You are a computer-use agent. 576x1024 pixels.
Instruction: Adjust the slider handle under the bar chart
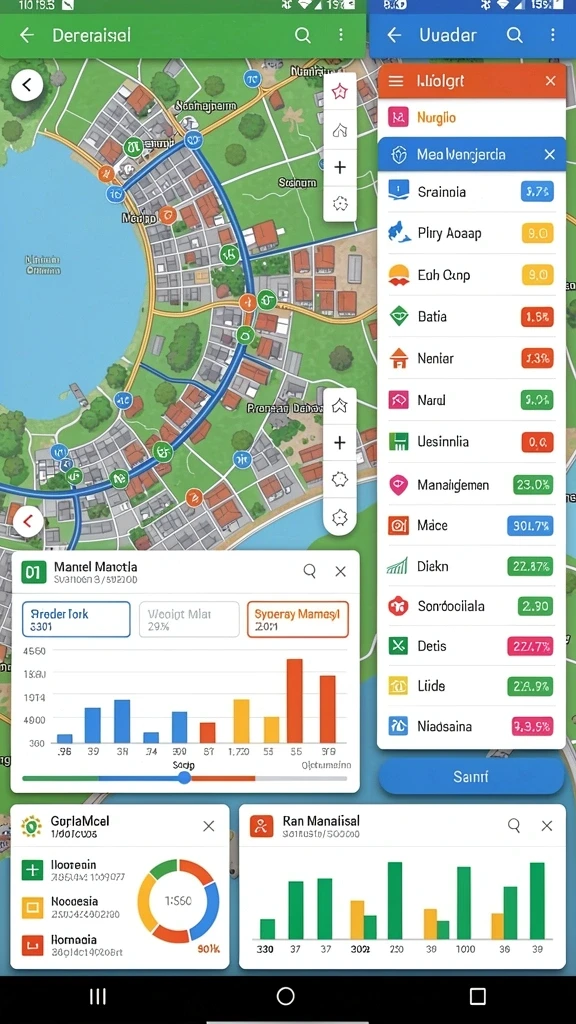pyautogui.click(x=185, y=777)
